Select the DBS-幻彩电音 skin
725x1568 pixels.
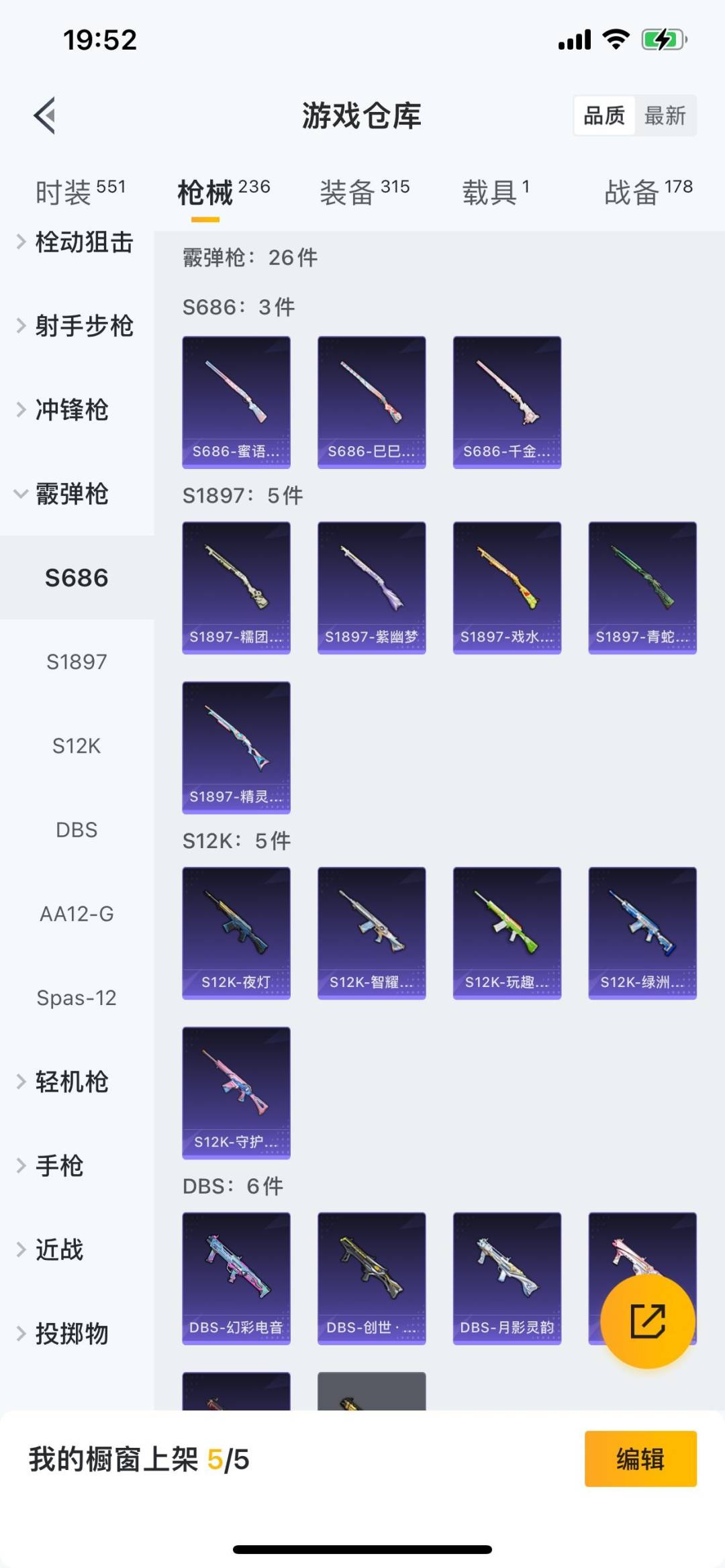pos(236,1277)
